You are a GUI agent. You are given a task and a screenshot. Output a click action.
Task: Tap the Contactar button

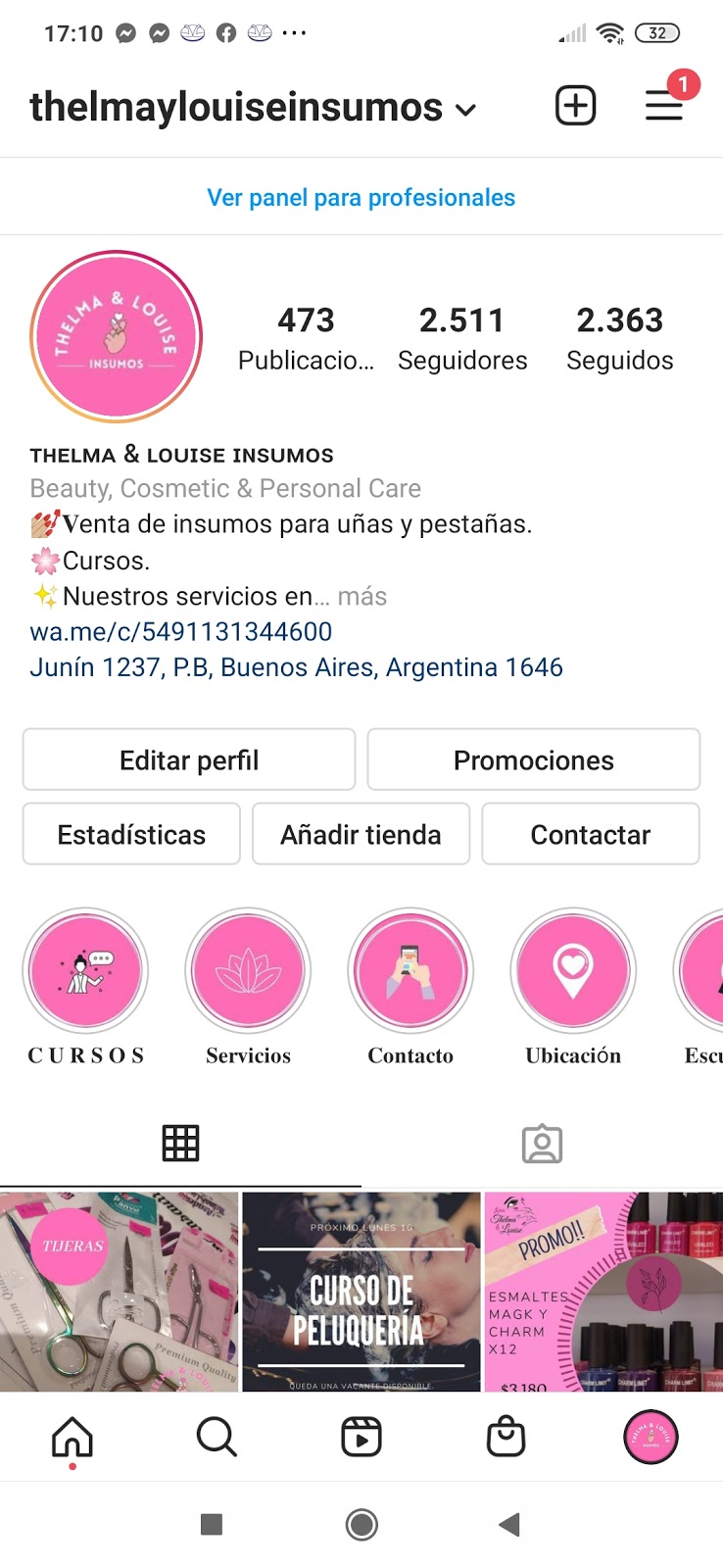tap(590, 835)
